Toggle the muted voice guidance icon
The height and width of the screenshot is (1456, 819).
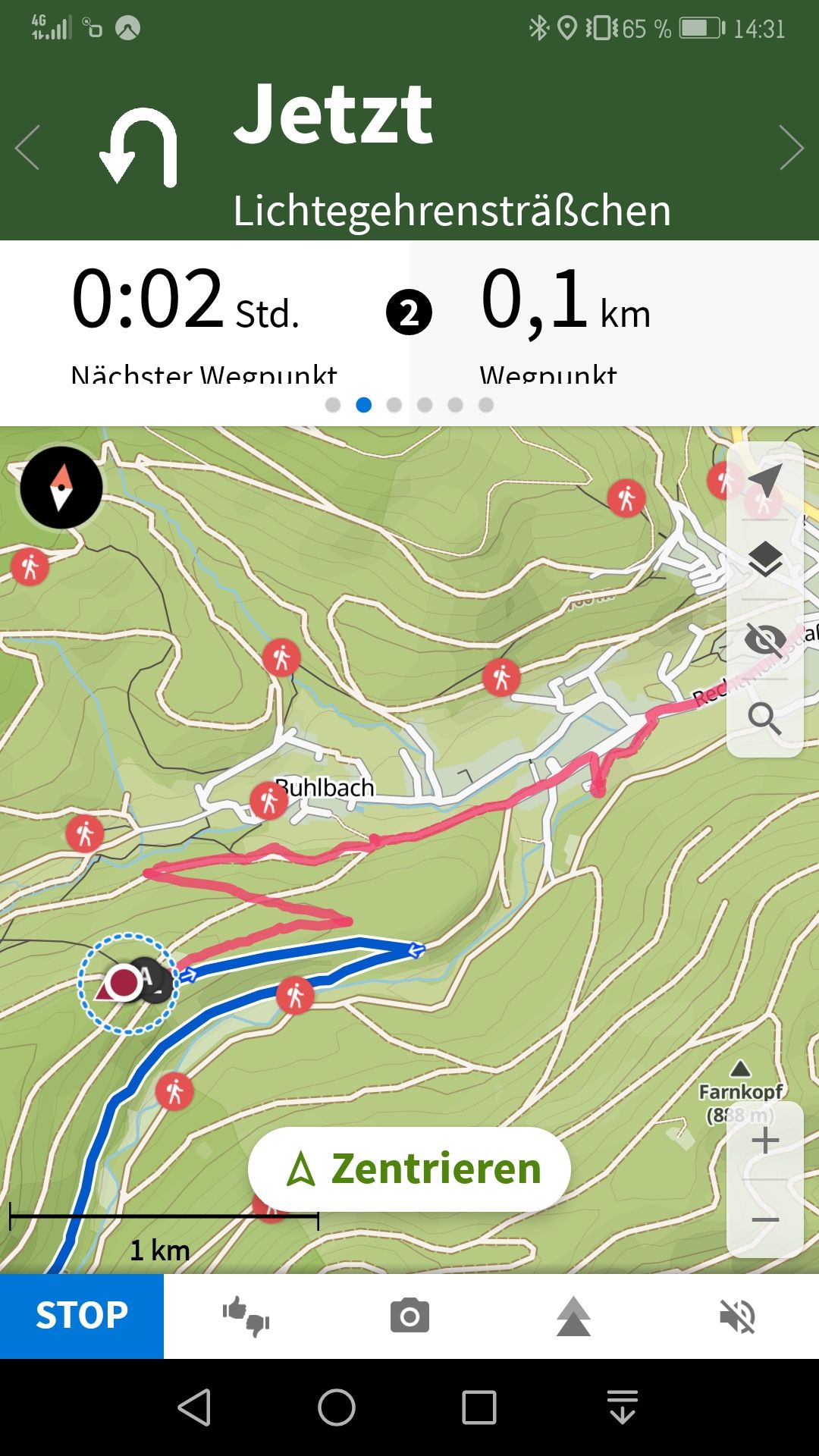[x=737, y=1316]
